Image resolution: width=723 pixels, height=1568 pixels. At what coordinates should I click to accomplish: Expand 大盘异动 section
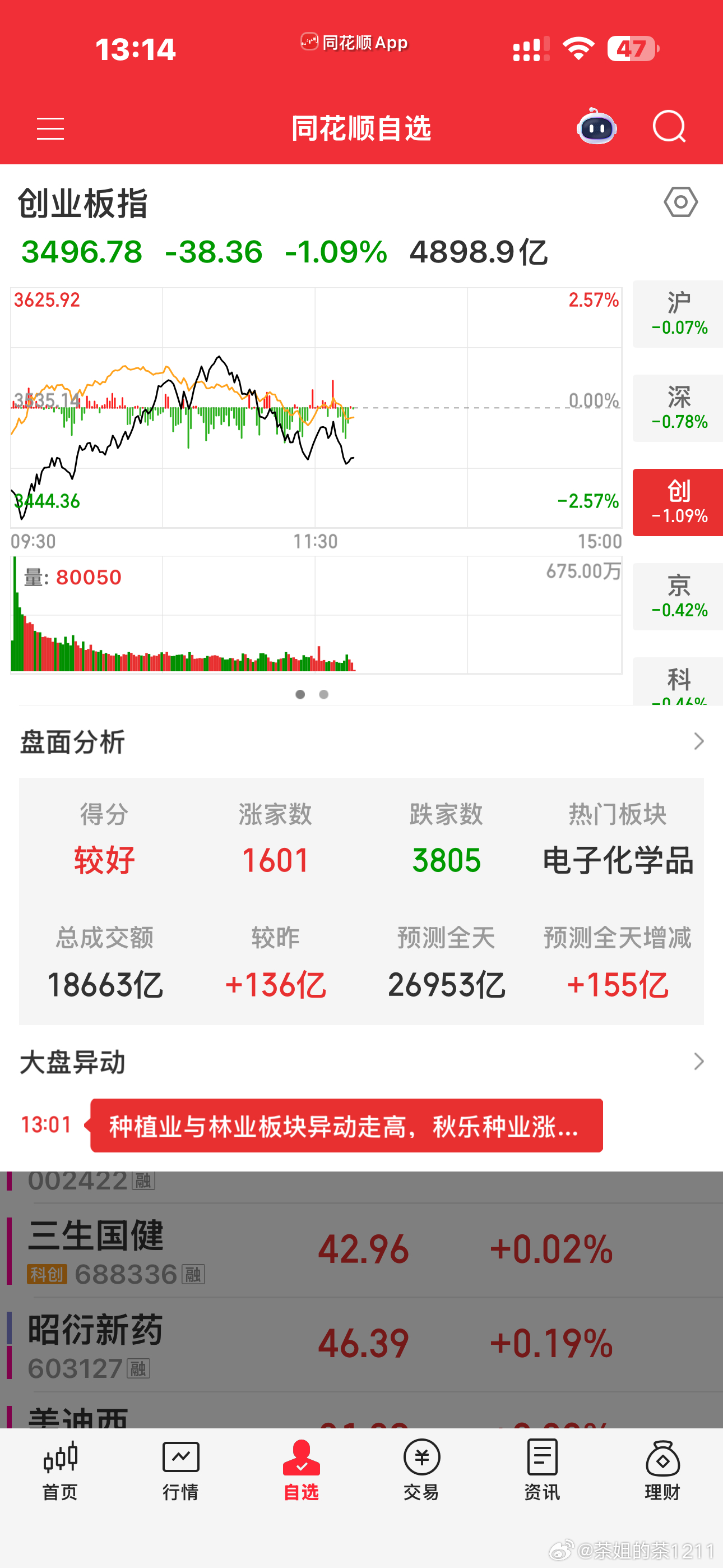click(x=361, y=1062)
